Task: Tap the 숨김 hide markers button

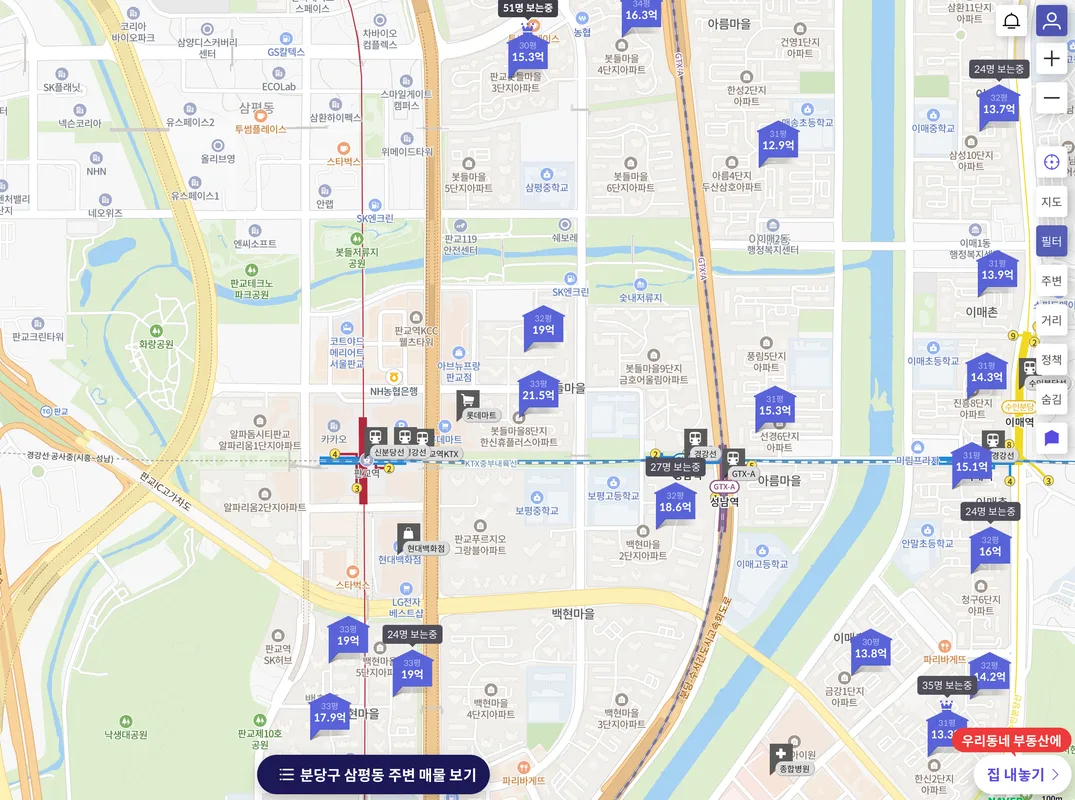Action: pos(1051,399)
